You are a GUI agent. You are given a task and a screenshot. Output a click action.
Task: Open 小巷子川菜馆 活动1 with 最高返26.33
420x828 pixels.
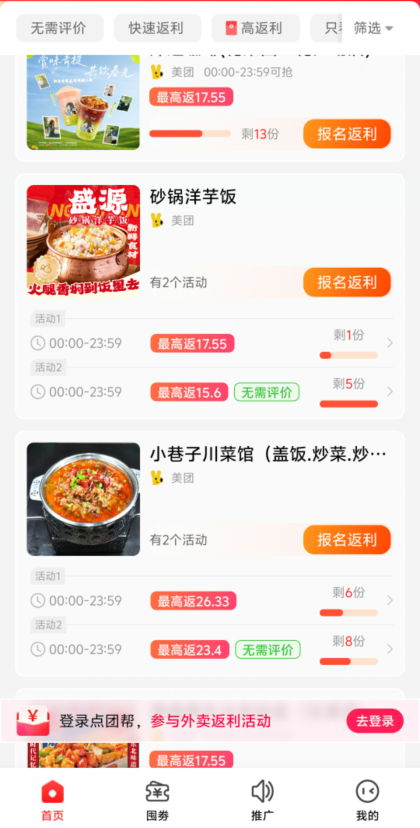tap(211, 600)
